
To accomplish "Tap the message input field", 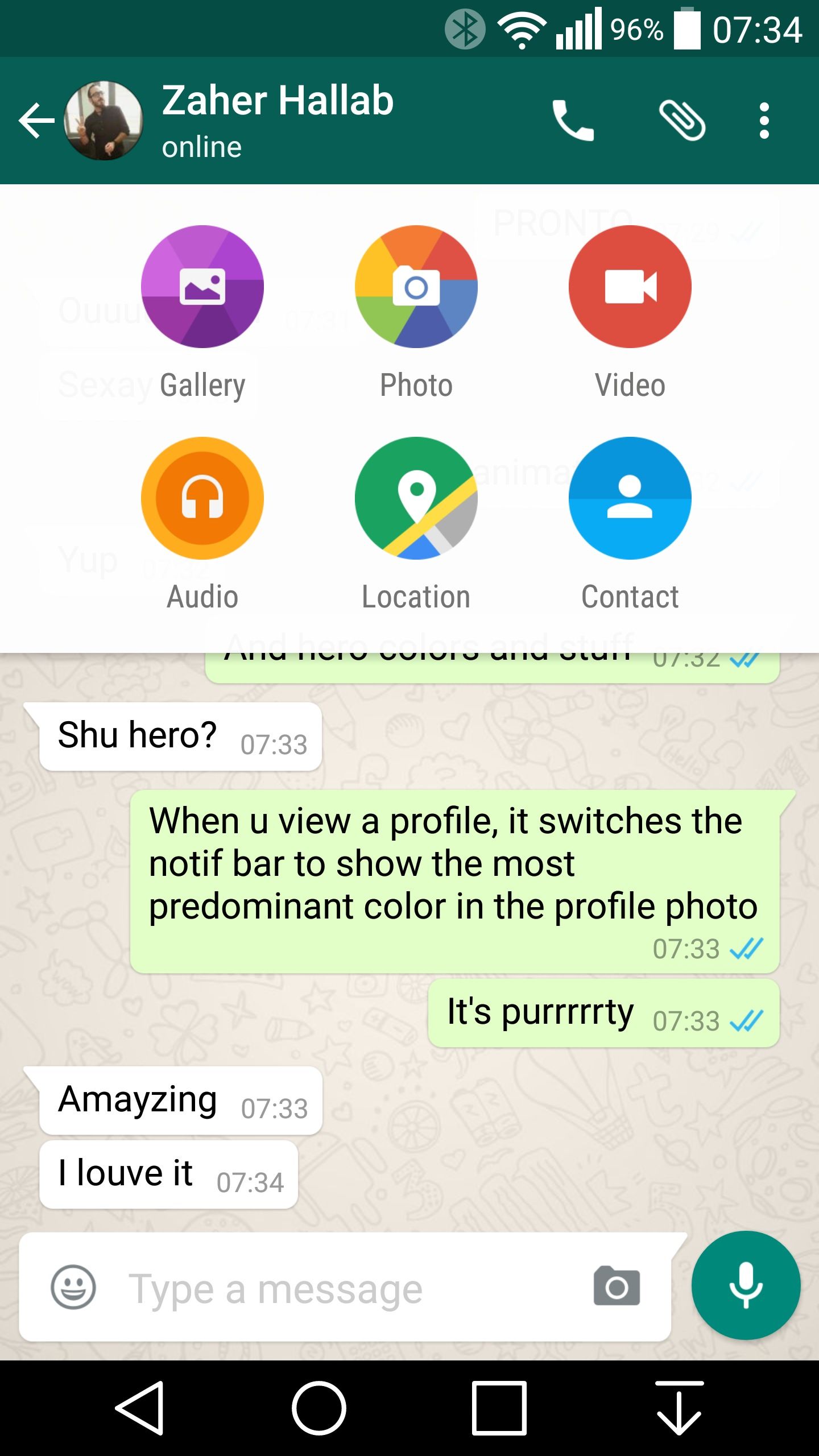I will click(x=341, y=1288).
